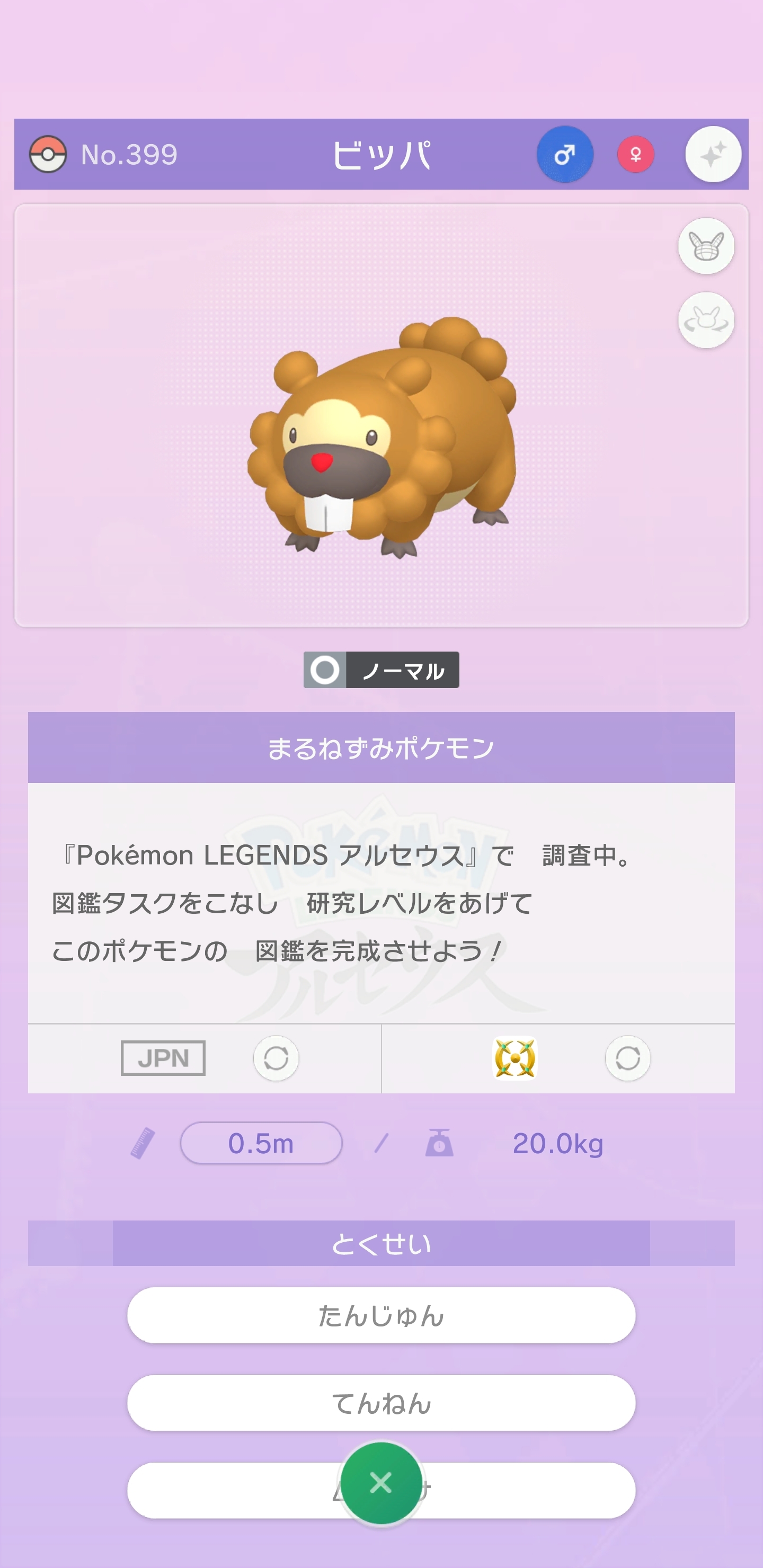
Task: Select the male gender form
Action: (x=564, y=155)
